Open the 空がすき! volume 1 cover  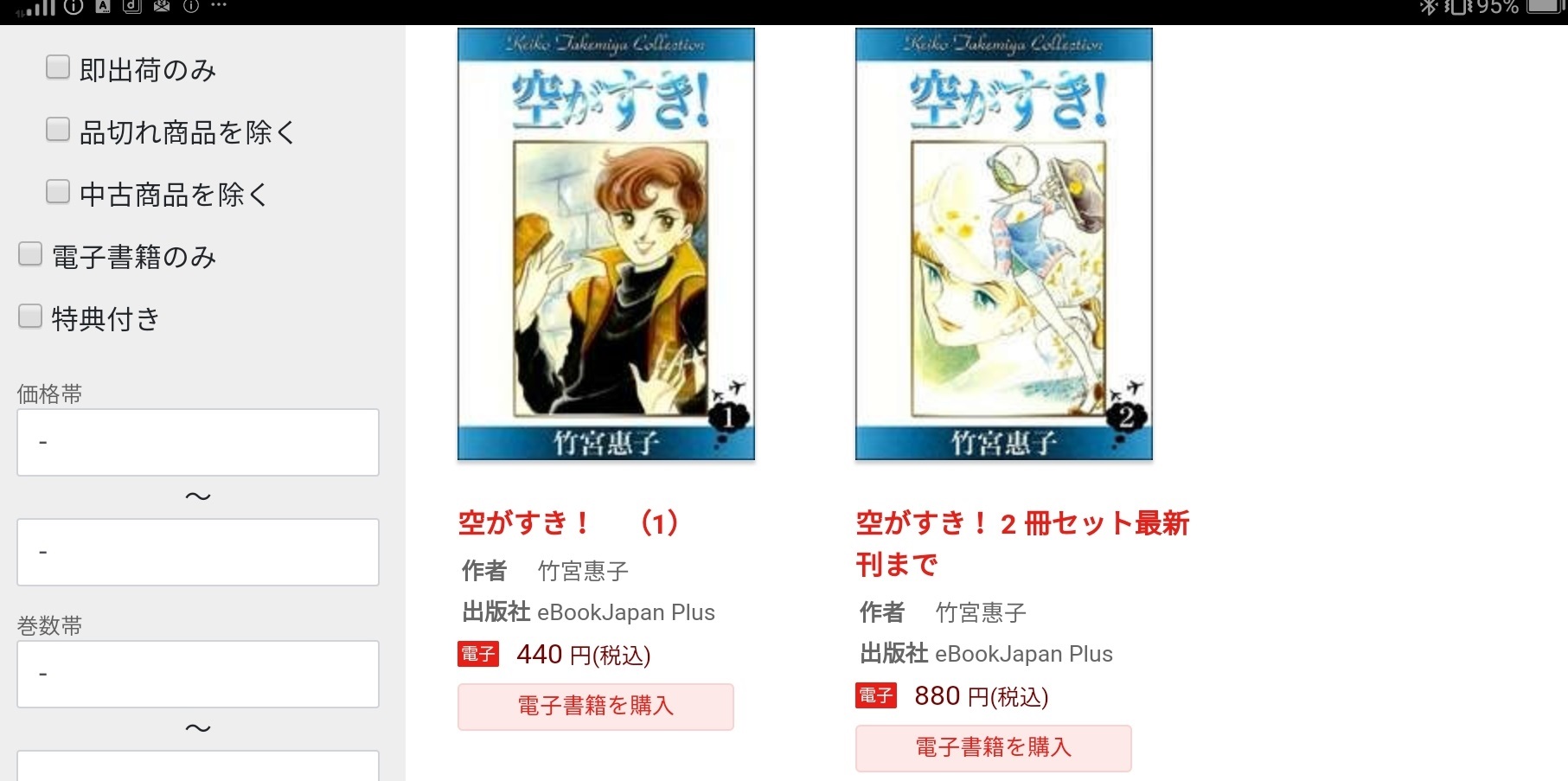(x=605, y=244)
